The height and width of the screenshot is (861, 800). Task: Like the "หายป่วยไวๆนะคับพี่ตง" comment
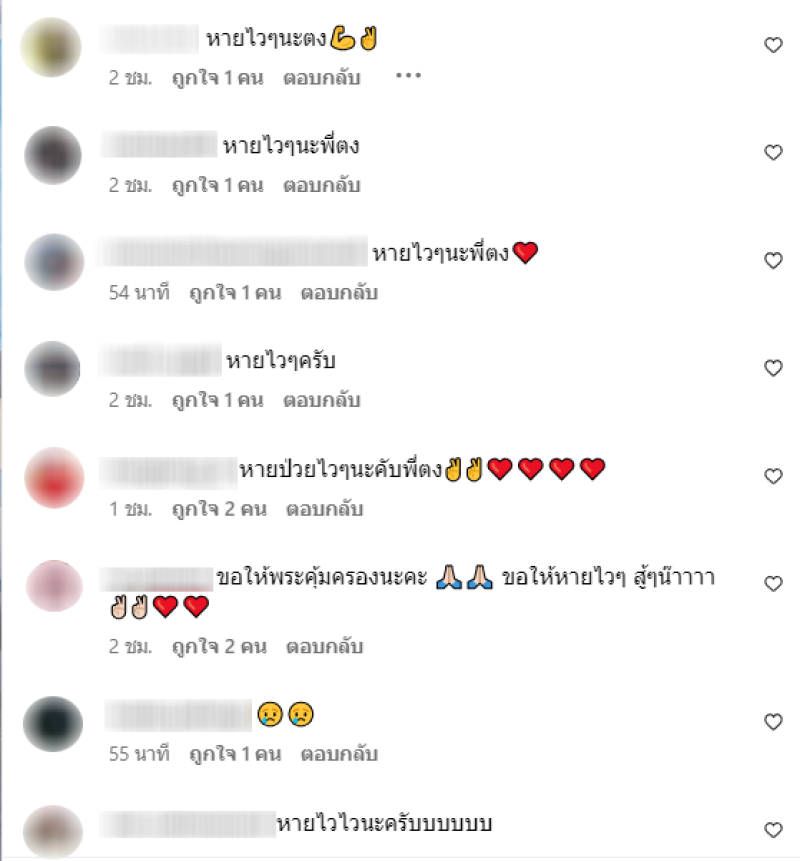click(x=772, y=476)
